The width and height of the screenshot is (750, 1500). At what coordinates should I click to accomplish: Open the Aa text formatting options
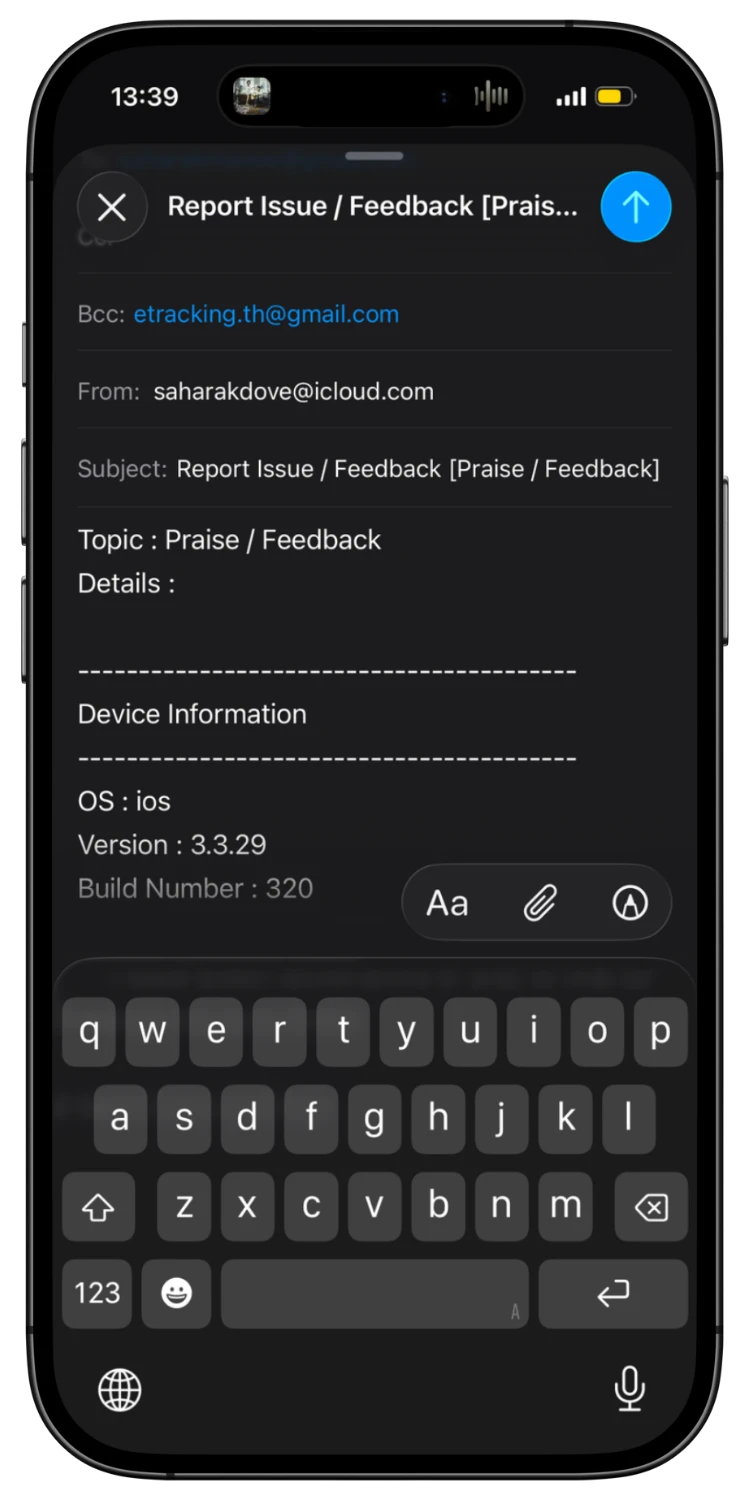click(x=447, y=903)
